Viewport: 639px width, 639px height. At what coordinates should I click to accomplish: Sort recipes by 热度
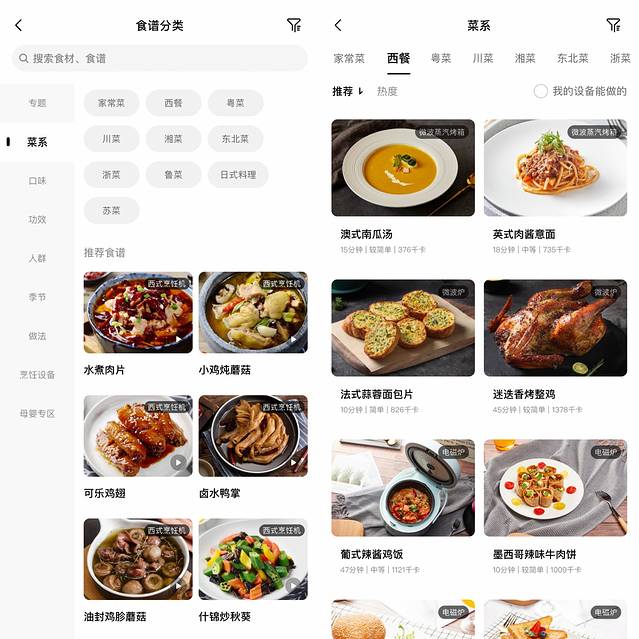pyautogui.click(x=387, y=91)
